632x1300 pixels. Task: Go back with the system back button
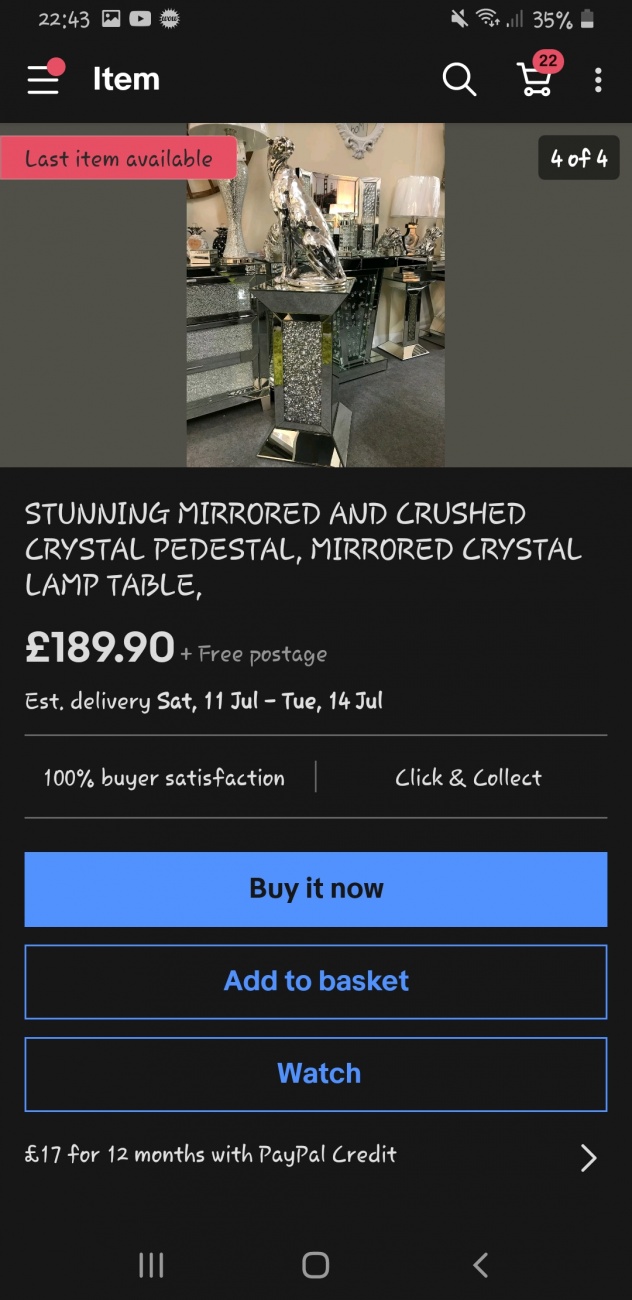(x=480, y=1265)
